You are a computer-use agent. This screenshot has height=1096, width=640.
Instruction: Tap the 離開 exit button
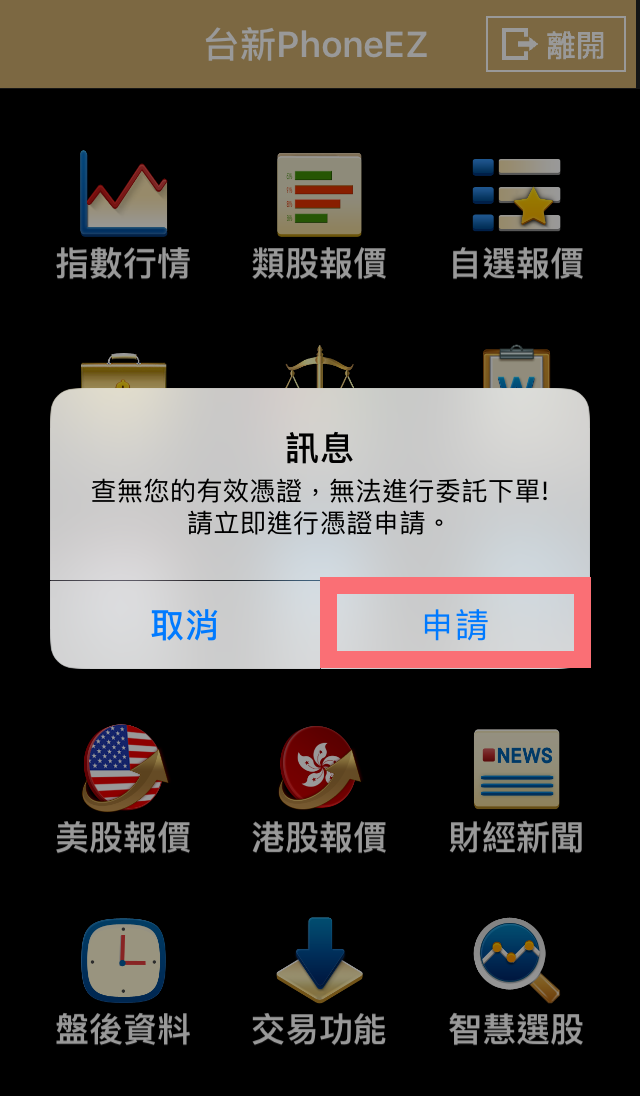[555, 44]
